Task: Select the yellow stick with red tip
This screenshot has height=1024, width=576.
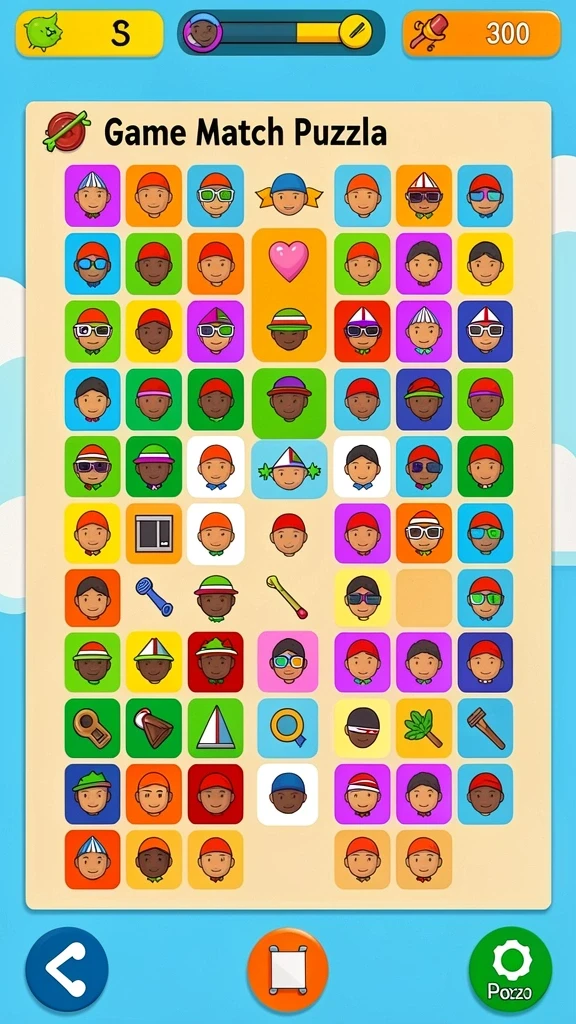Action: click(288, 596)
